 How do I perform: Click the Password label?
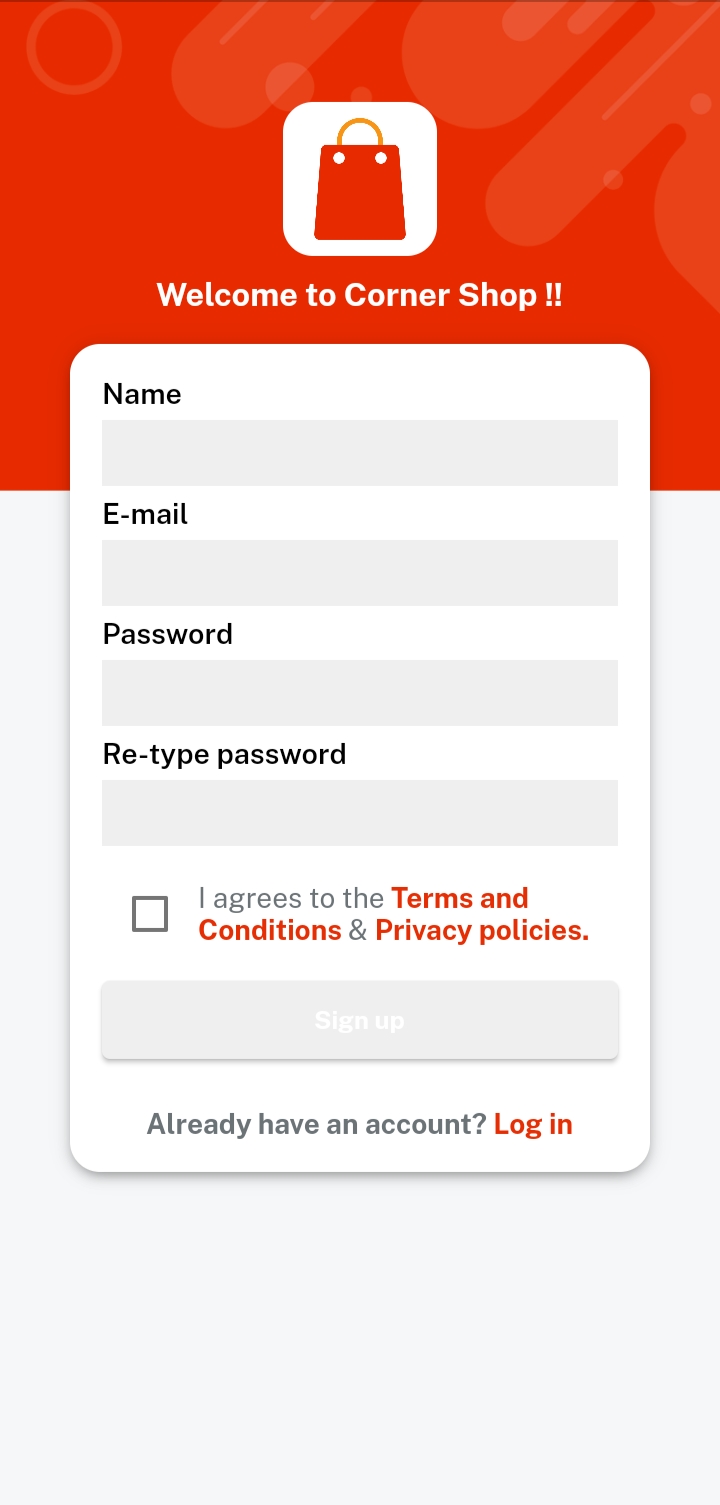click(167, 633)
